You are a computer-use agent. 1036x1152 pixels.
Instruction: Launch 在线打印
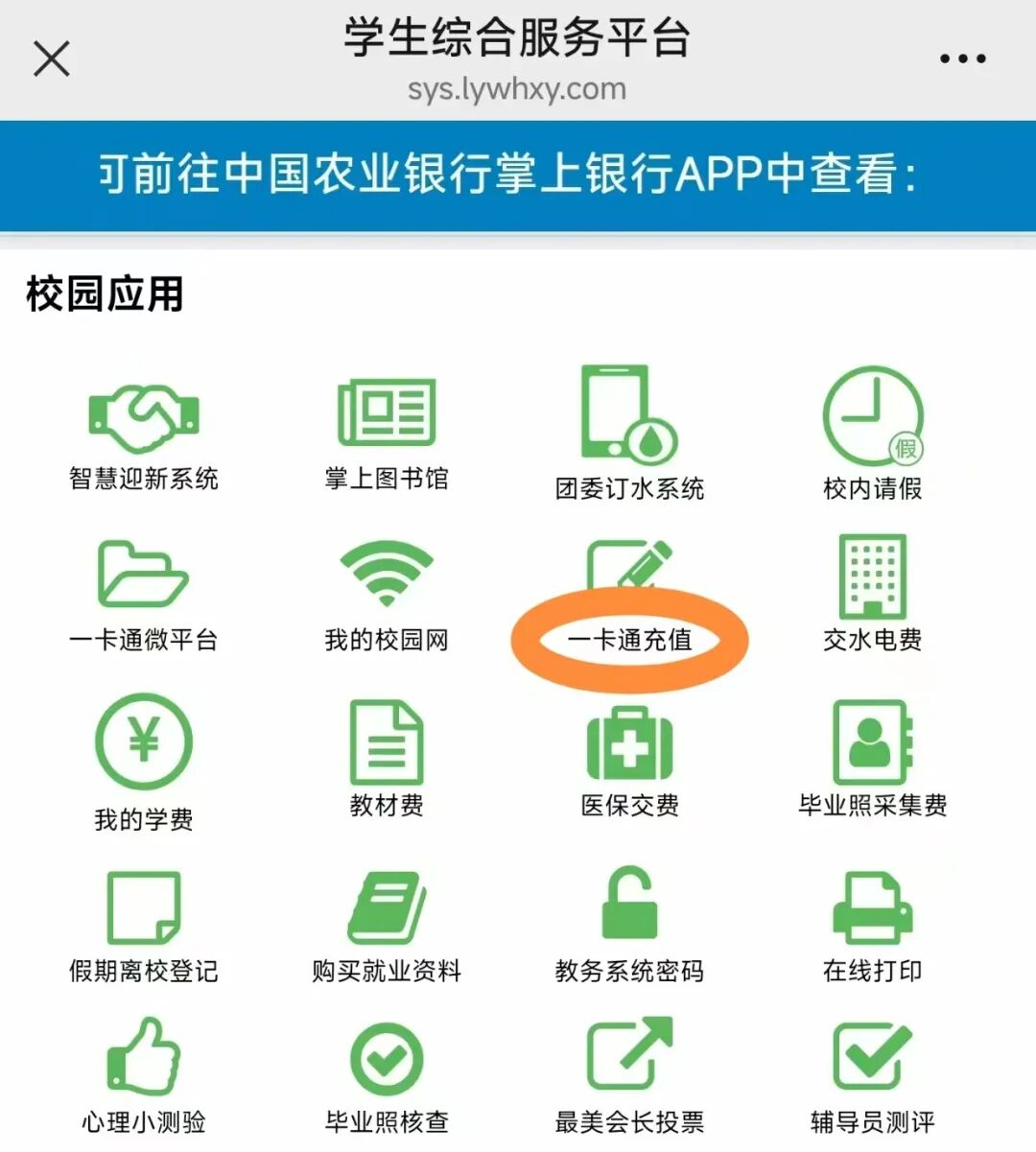[x=872, y=926]
